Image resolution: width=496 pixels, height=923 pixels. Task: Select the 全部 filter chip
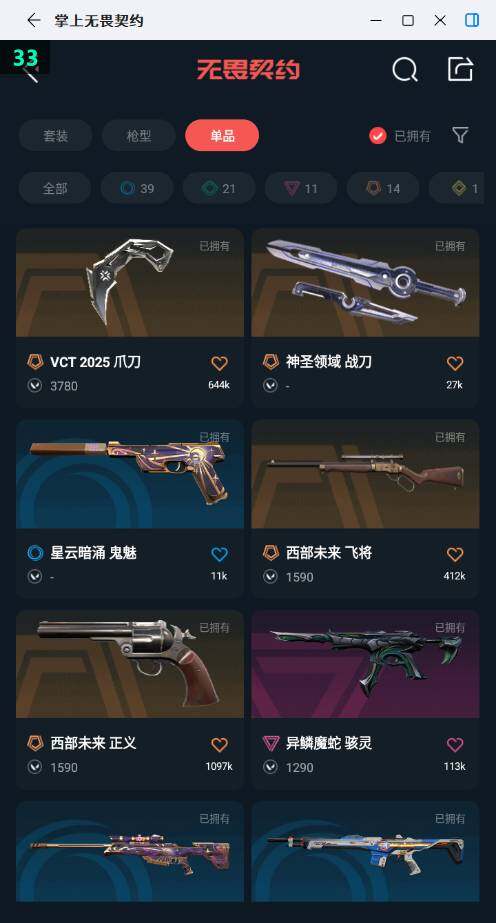click(55, 188)
